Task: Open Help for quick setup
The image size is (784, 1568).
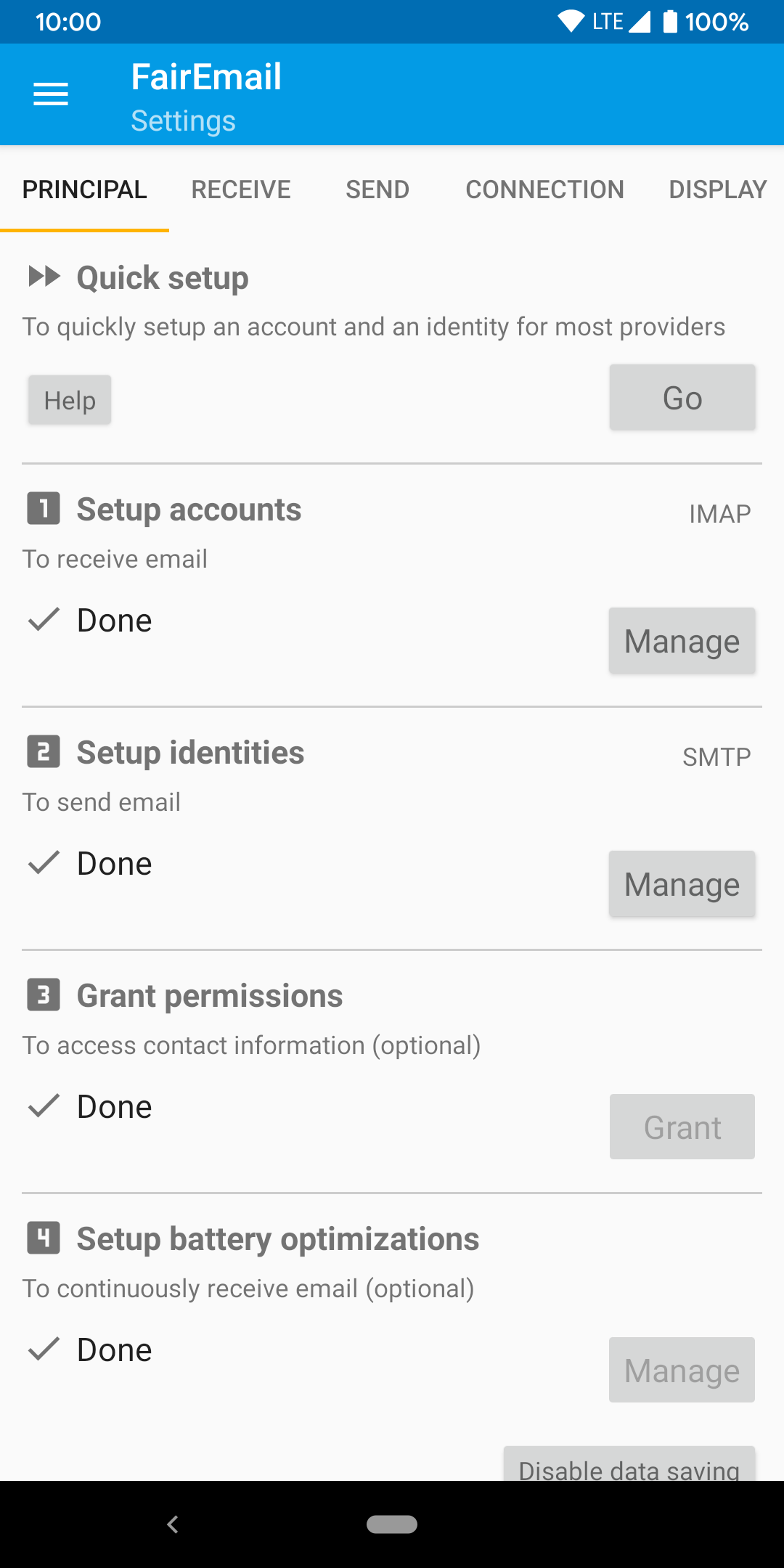Action: pos(70,400)
